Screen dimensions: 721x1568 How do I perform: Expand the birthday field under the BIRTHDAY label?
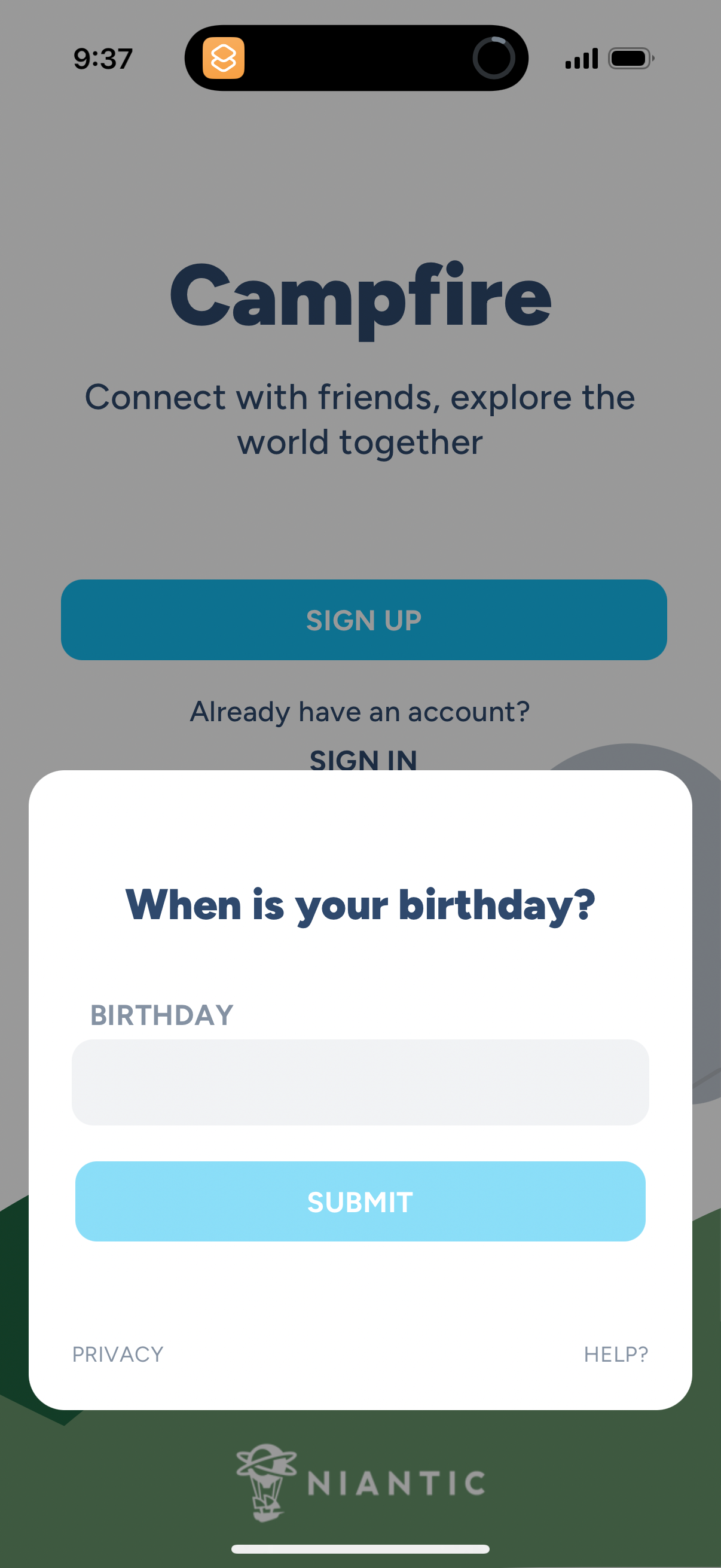tap(361, 1082)
